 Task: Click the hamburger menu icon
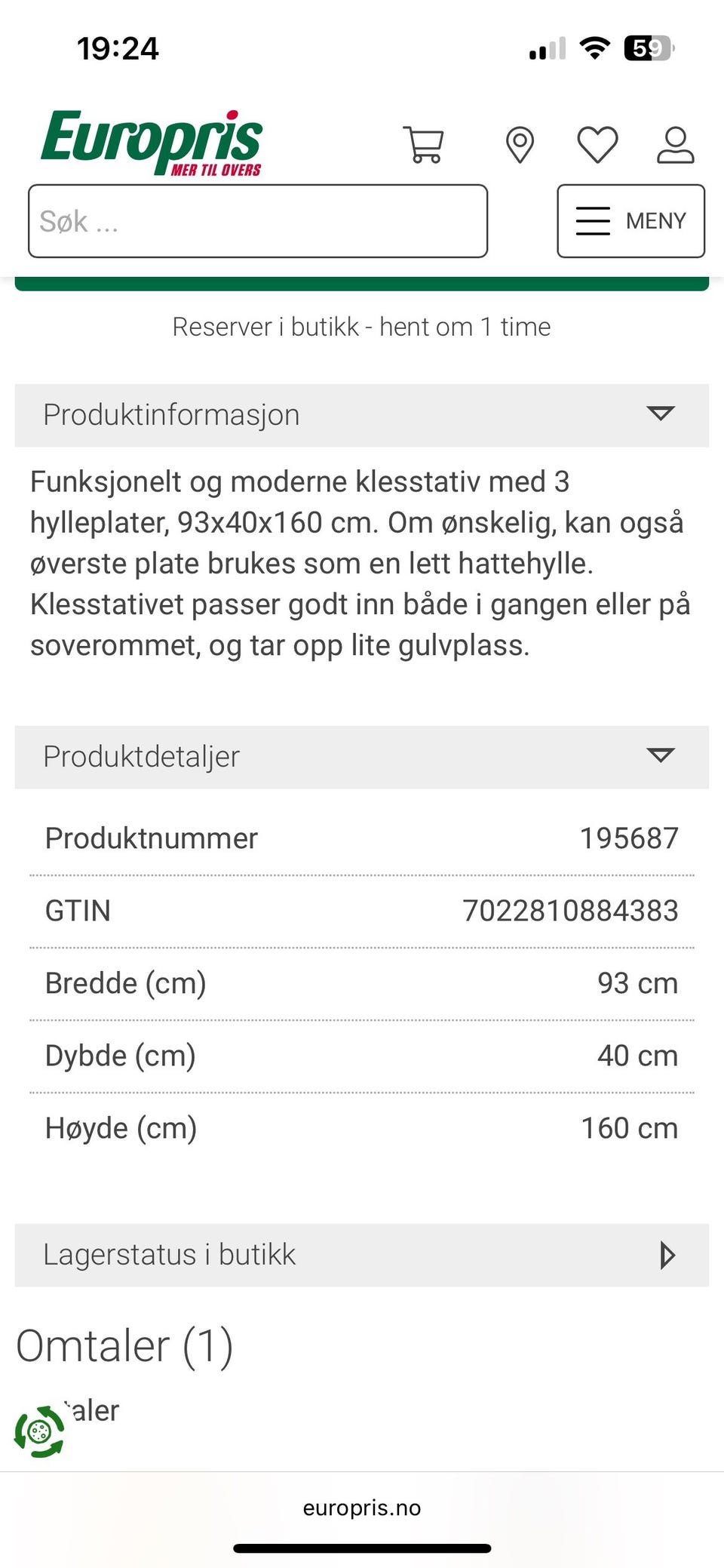tap(593, 220)
